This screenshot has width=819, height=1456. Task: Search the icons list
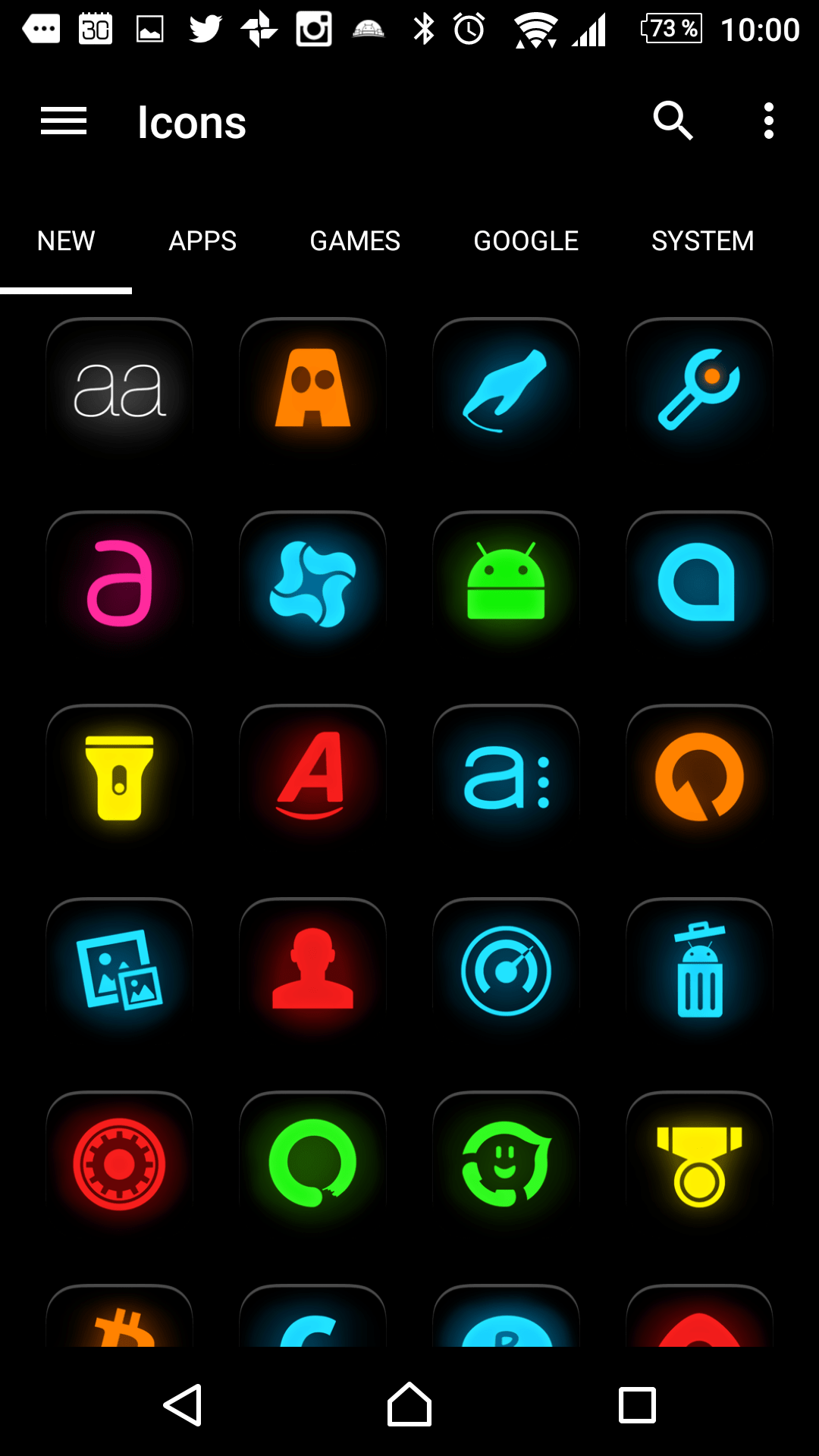click(x=673, y=121)
